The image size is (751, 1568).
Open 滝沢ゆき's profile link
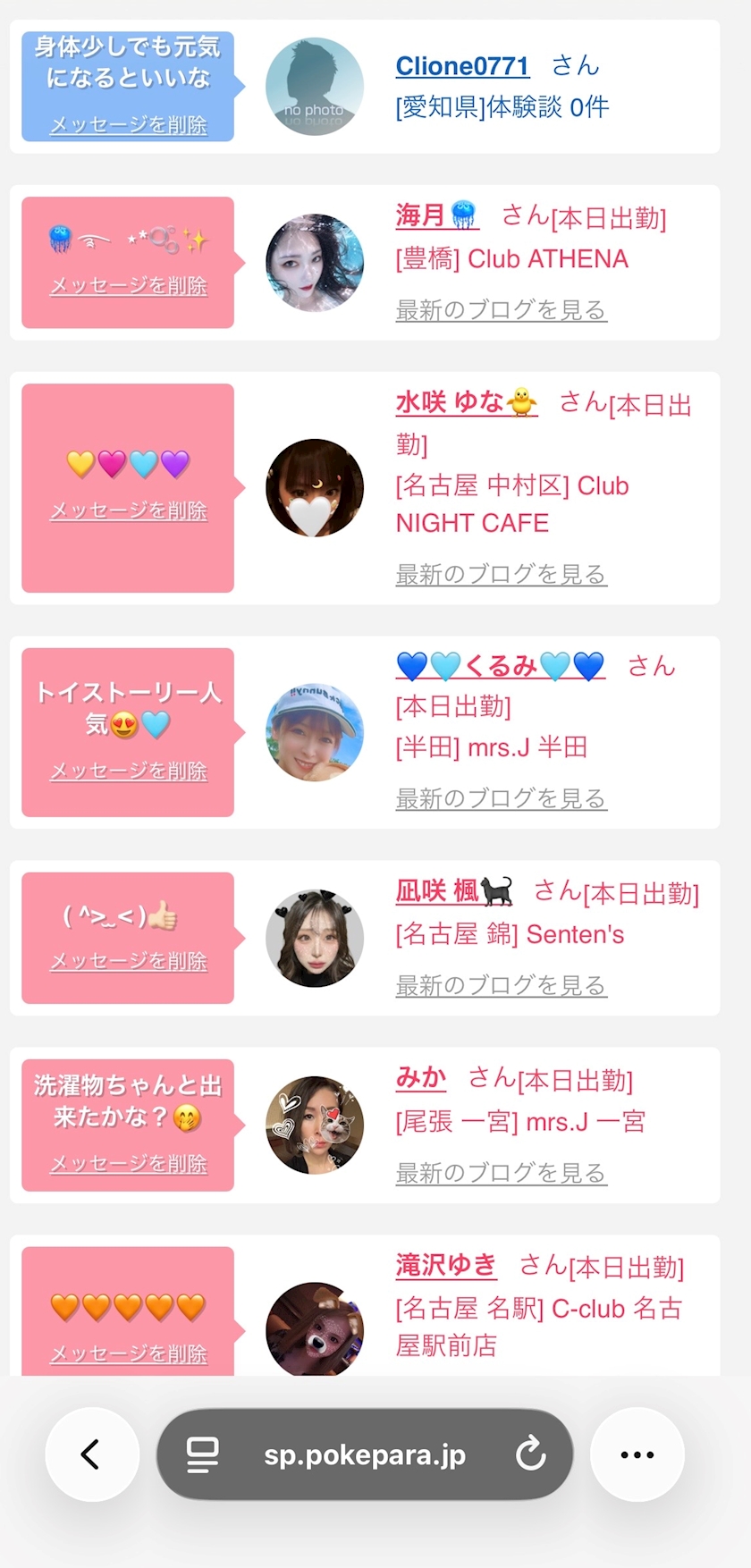446,1265
